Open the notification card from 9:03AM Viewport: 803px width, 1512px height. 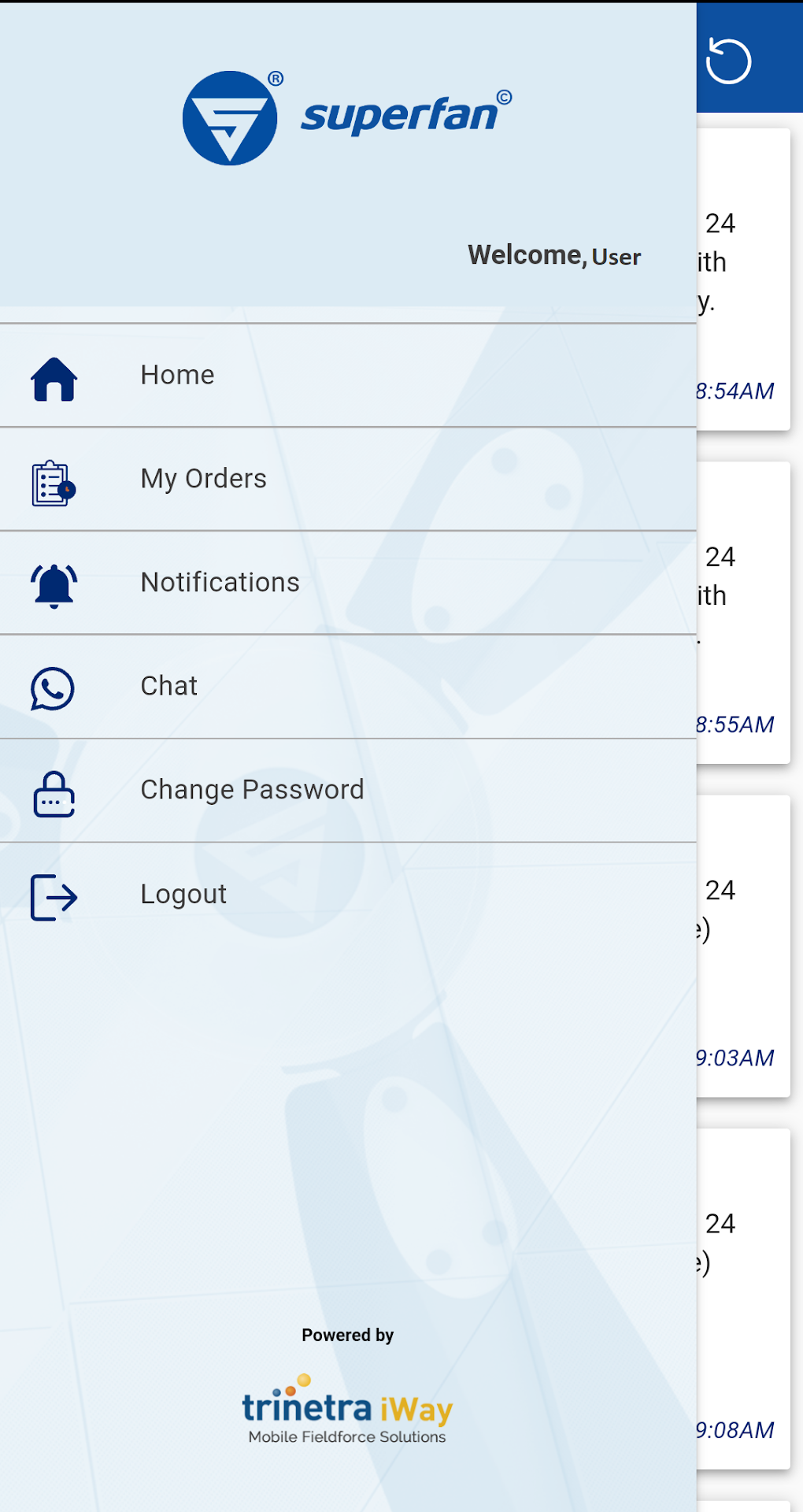pos(743,945)
